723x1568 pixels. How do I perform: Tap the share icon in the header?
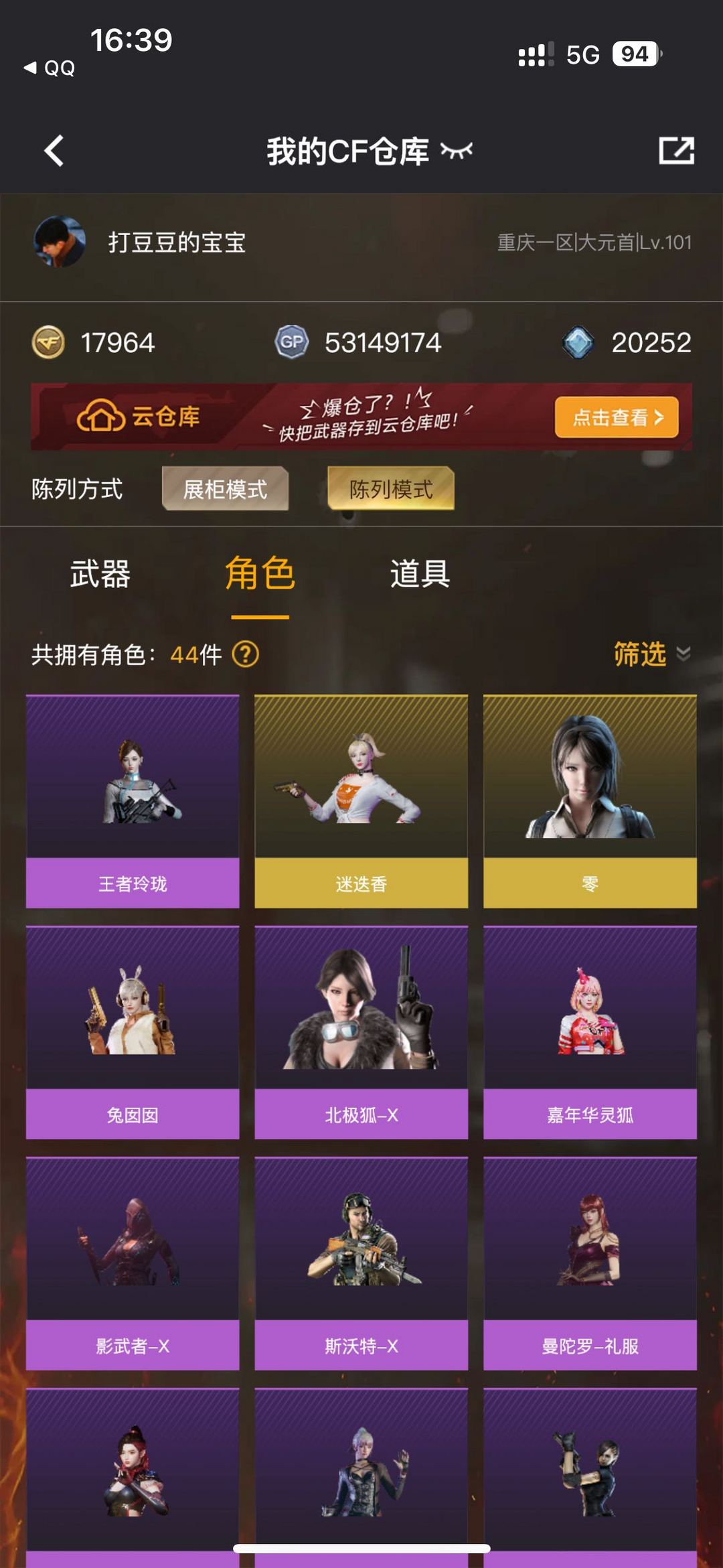coord(676,151)
